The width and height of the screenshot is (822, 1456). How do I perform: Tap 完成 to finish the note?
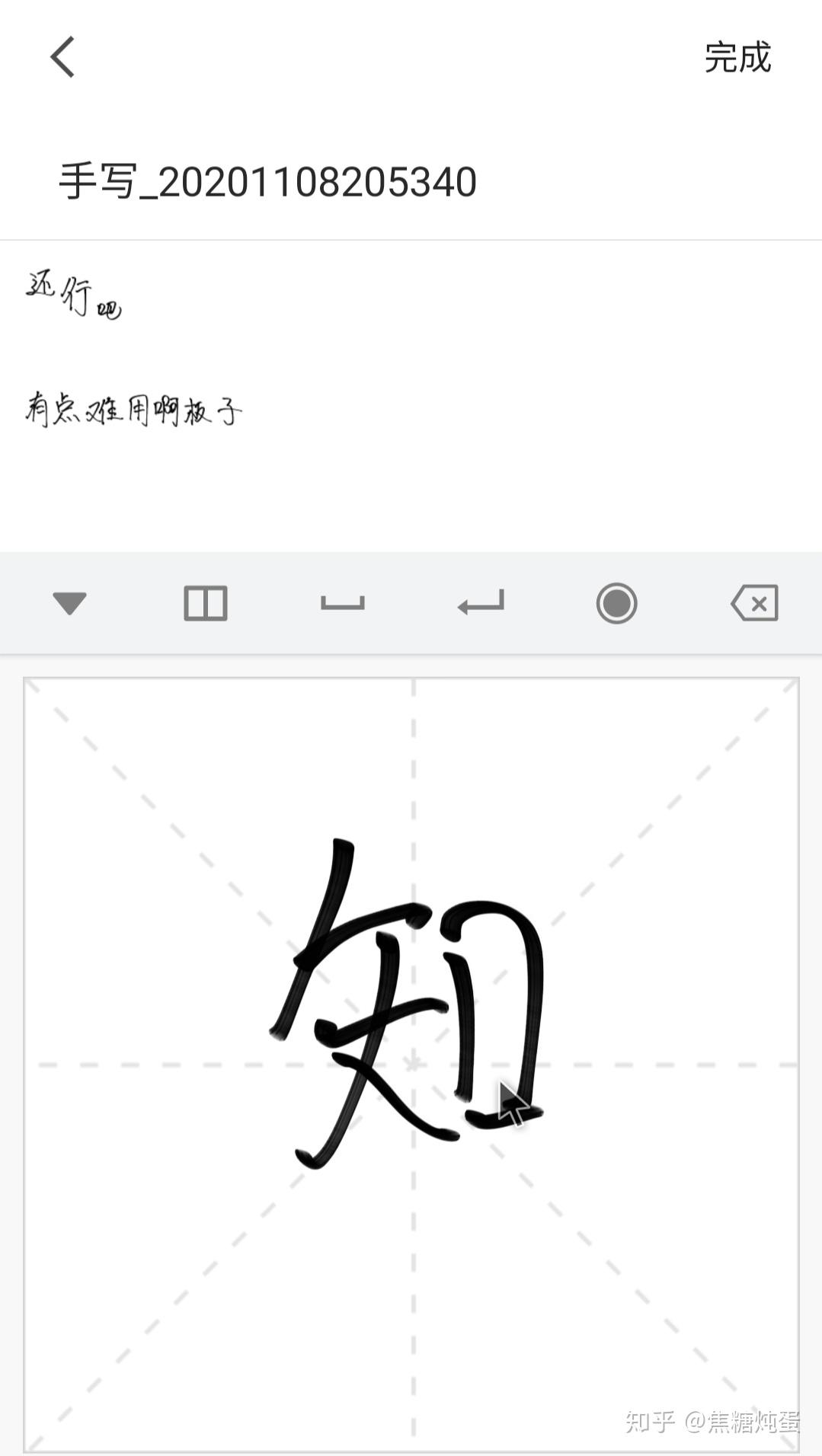click(x=737, y=58)
